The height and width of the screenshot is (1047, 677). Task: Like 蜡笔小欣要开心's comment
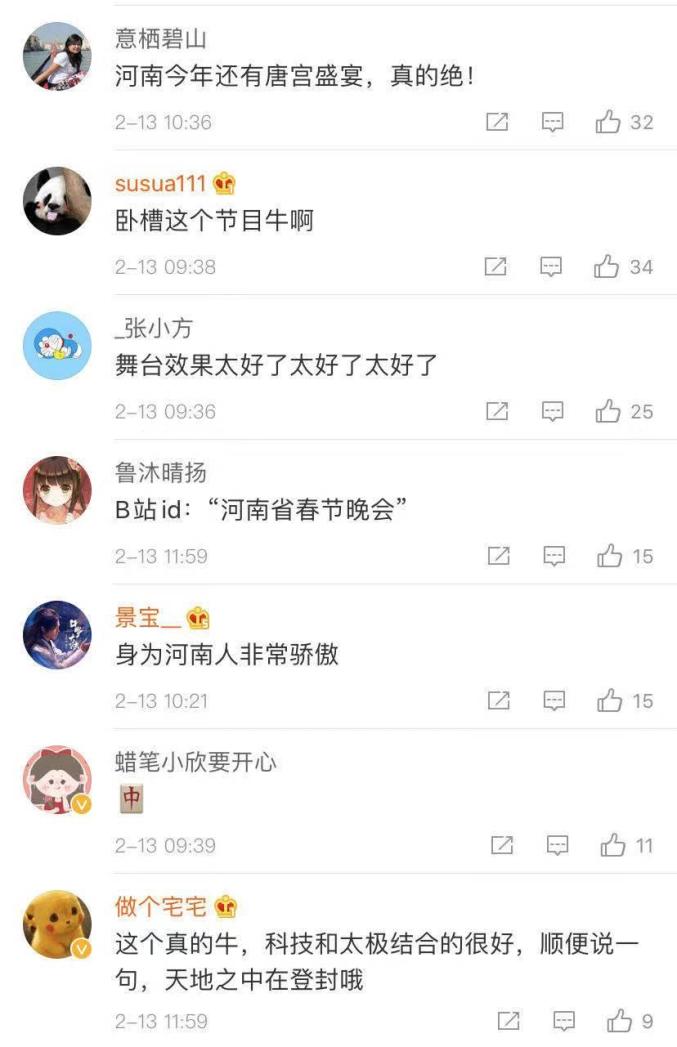coord(612,846)
